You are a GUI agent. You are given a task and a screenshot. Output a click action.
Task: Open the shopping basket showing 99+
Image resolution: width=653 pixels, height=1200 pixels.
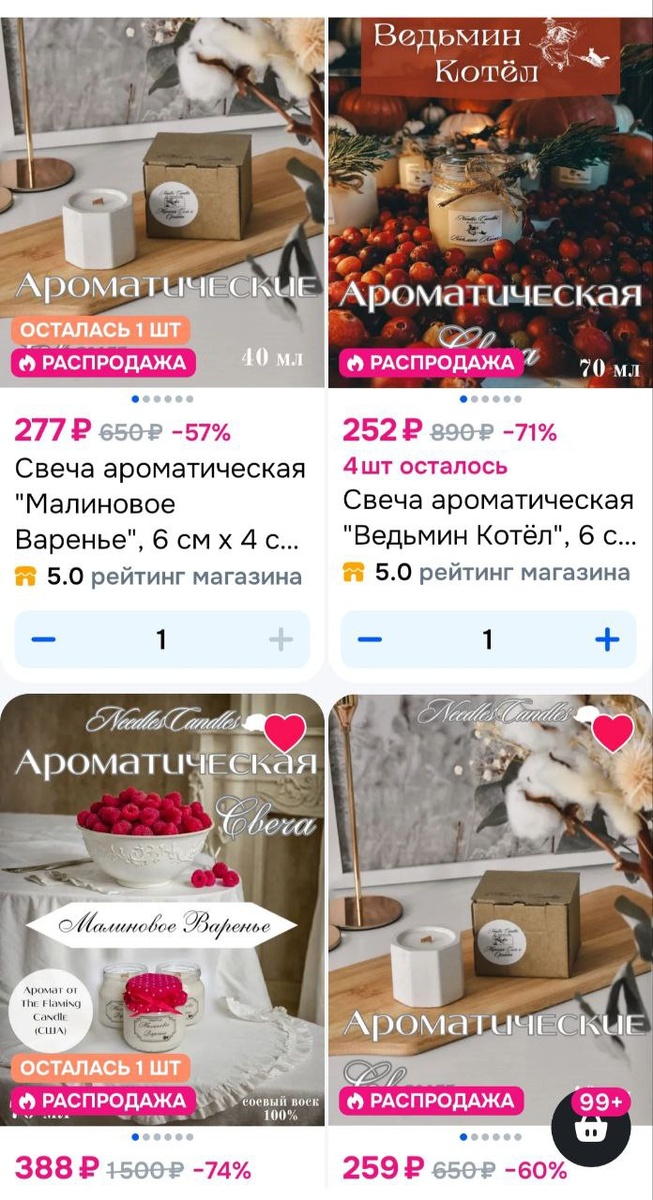point(594,1129)
